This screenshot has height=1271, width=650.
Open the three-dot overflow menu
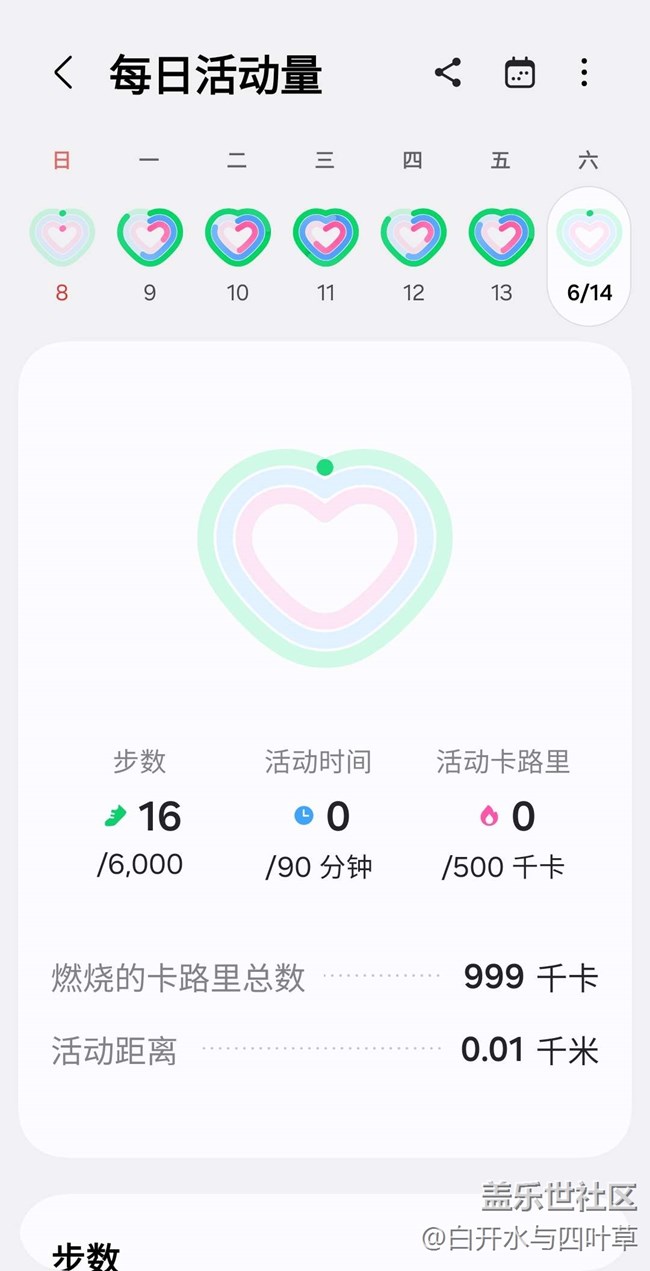[x=584, y=73]
